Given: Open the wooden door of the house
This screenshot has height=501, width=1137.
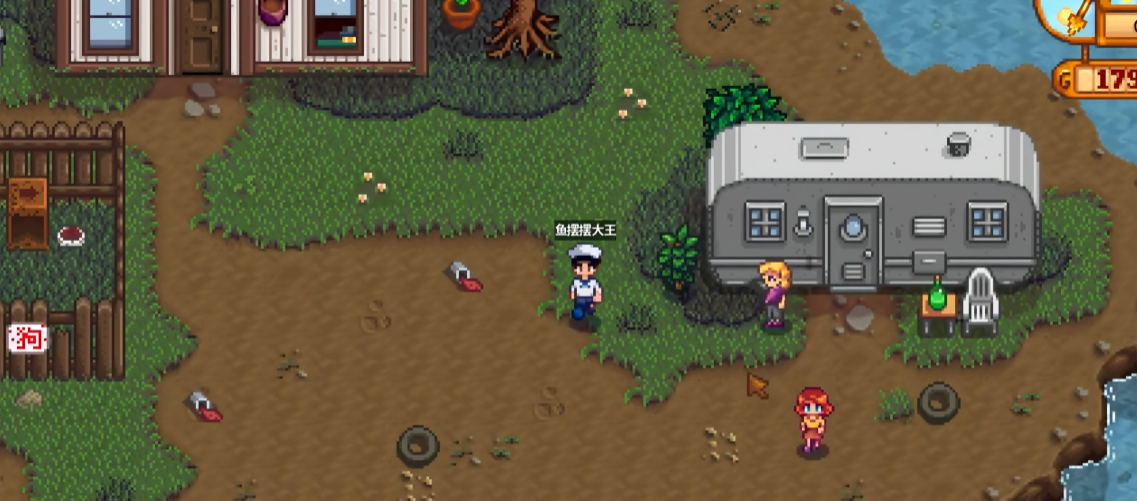Looking at the screenshot, I should pyautogui.click(x=203, y=36).
